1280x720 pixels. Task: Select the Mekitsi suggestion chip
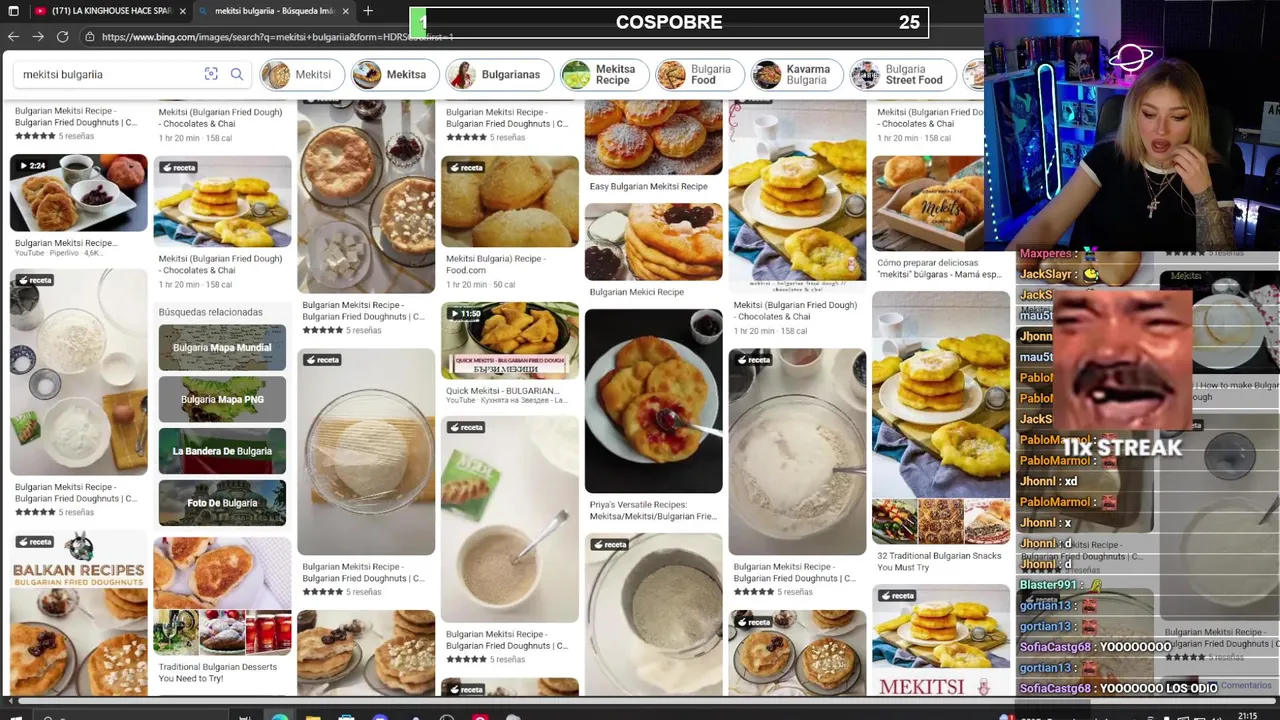click(x=302, y=75)
